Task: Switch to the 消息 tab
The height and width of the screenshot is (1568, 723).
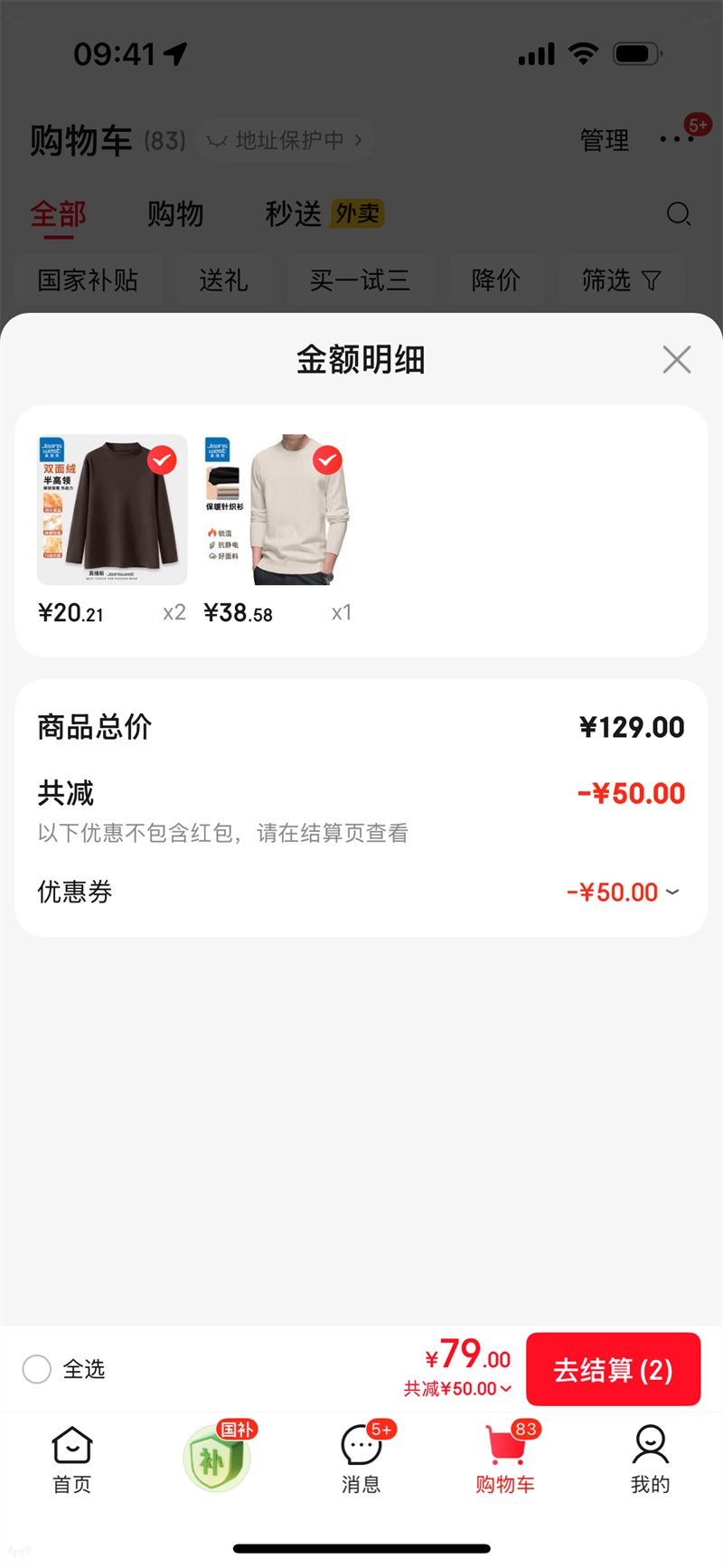Action: pos(361,1457)
